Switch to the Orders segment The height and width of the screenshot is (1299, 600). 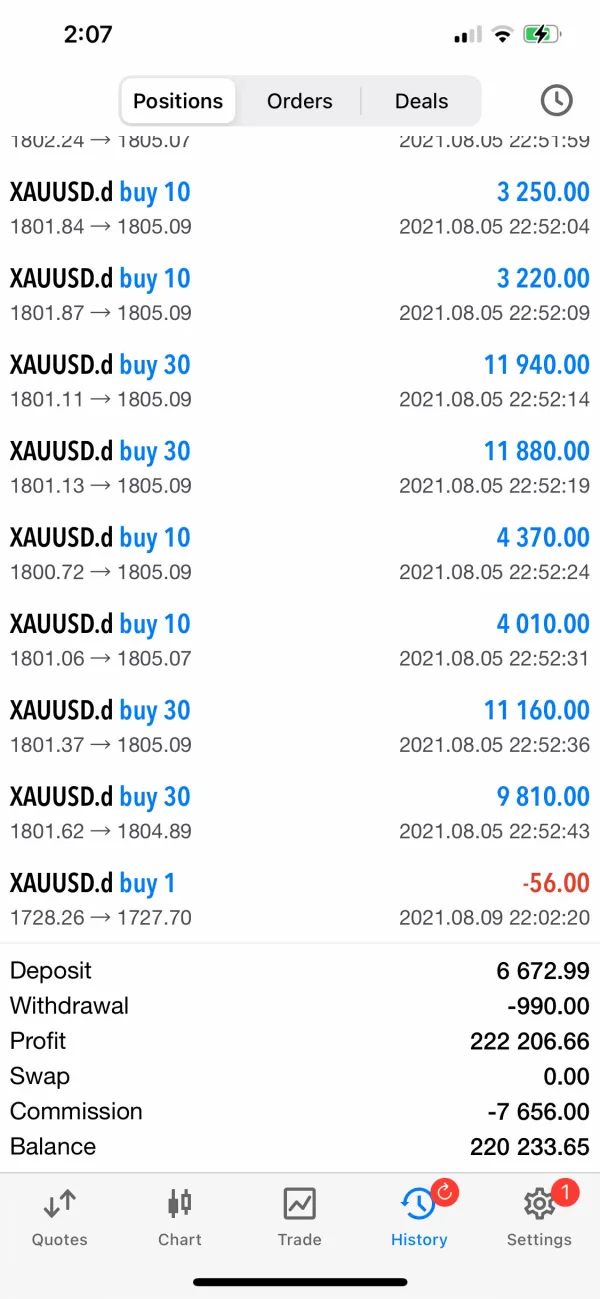tap(299, 101)
